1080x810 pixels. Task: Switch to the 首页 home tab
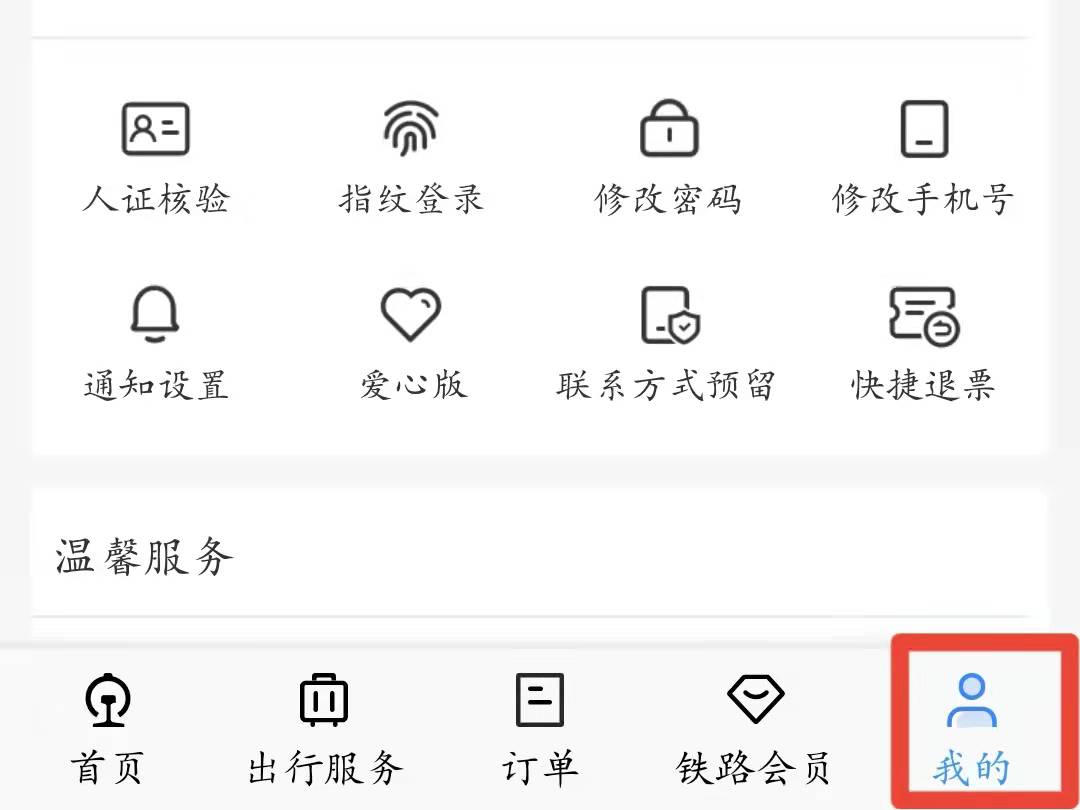point(107,728)
